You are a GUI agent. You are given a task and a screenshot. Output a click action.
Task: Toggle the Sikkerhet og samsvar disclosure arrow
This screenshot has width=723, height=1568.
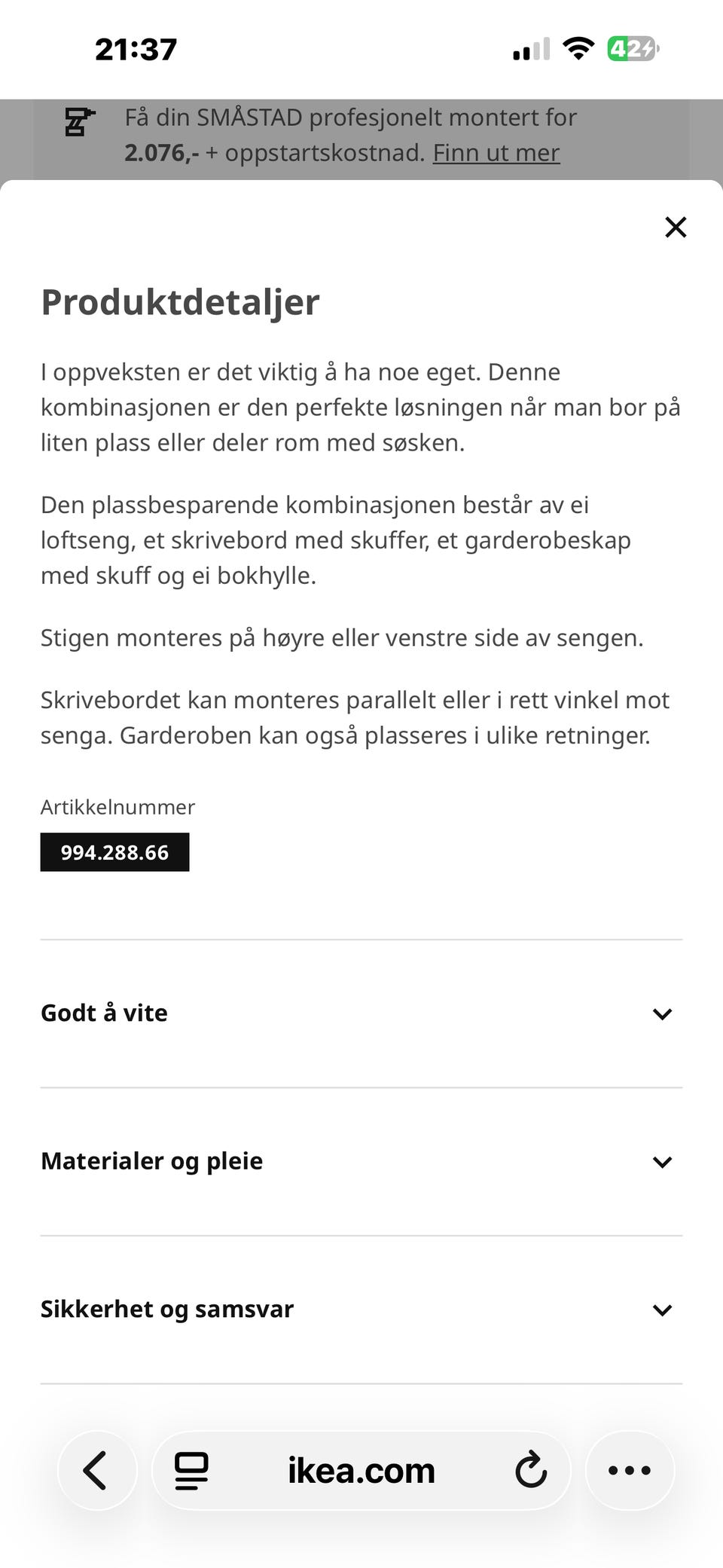point(662,1310)
